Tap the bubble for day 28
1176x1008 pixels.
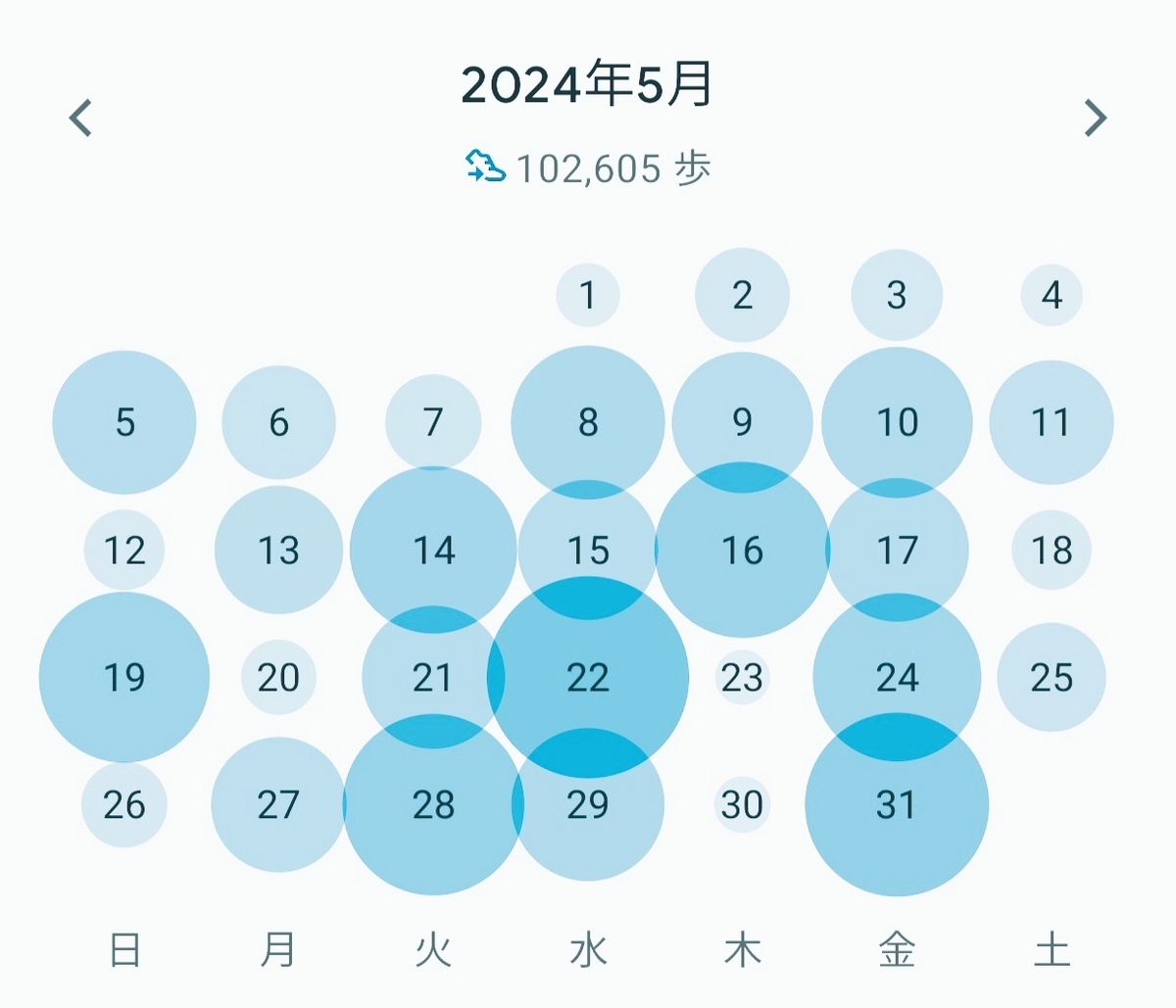point(433,805)
